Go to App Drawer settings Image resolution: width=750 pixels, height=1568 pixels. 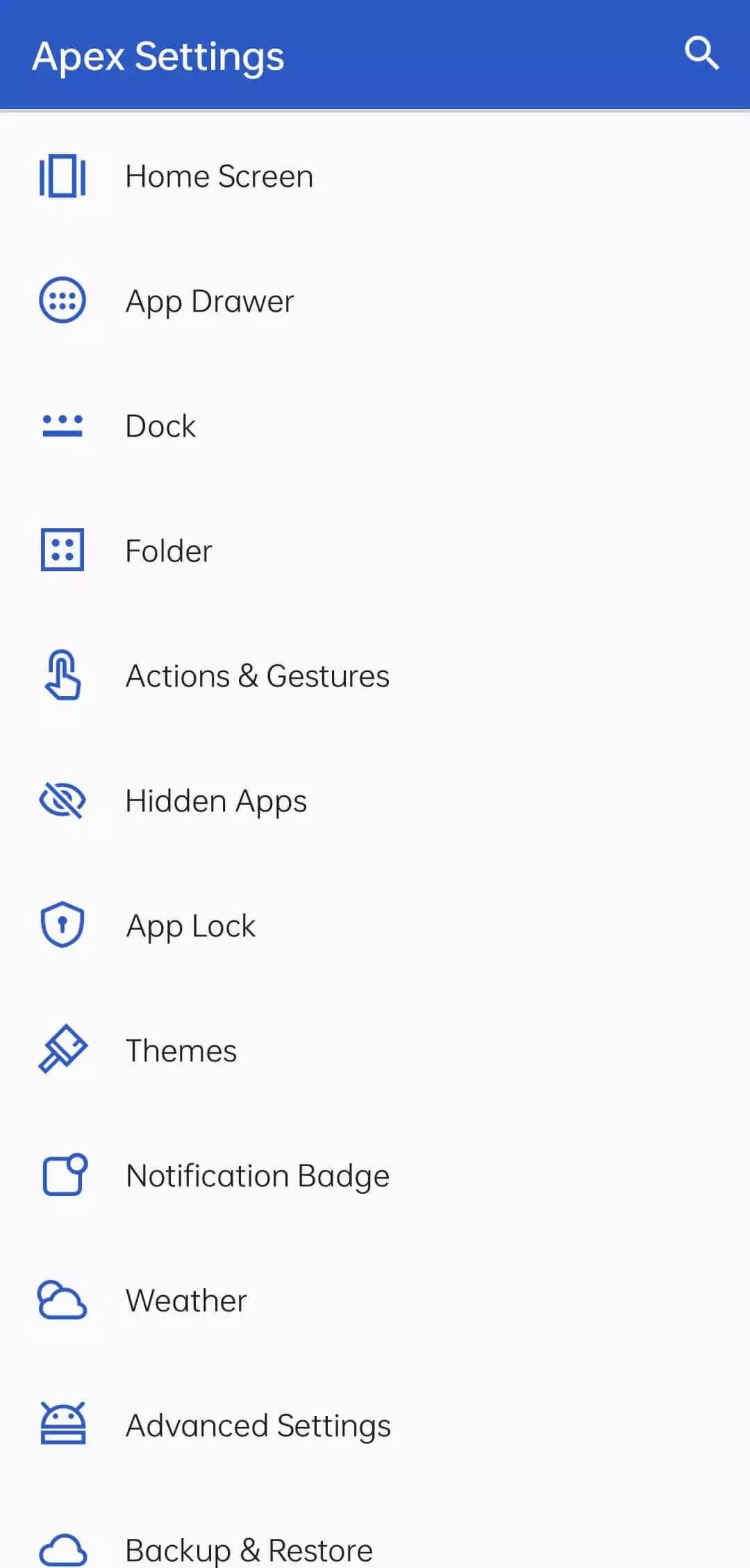210,301
